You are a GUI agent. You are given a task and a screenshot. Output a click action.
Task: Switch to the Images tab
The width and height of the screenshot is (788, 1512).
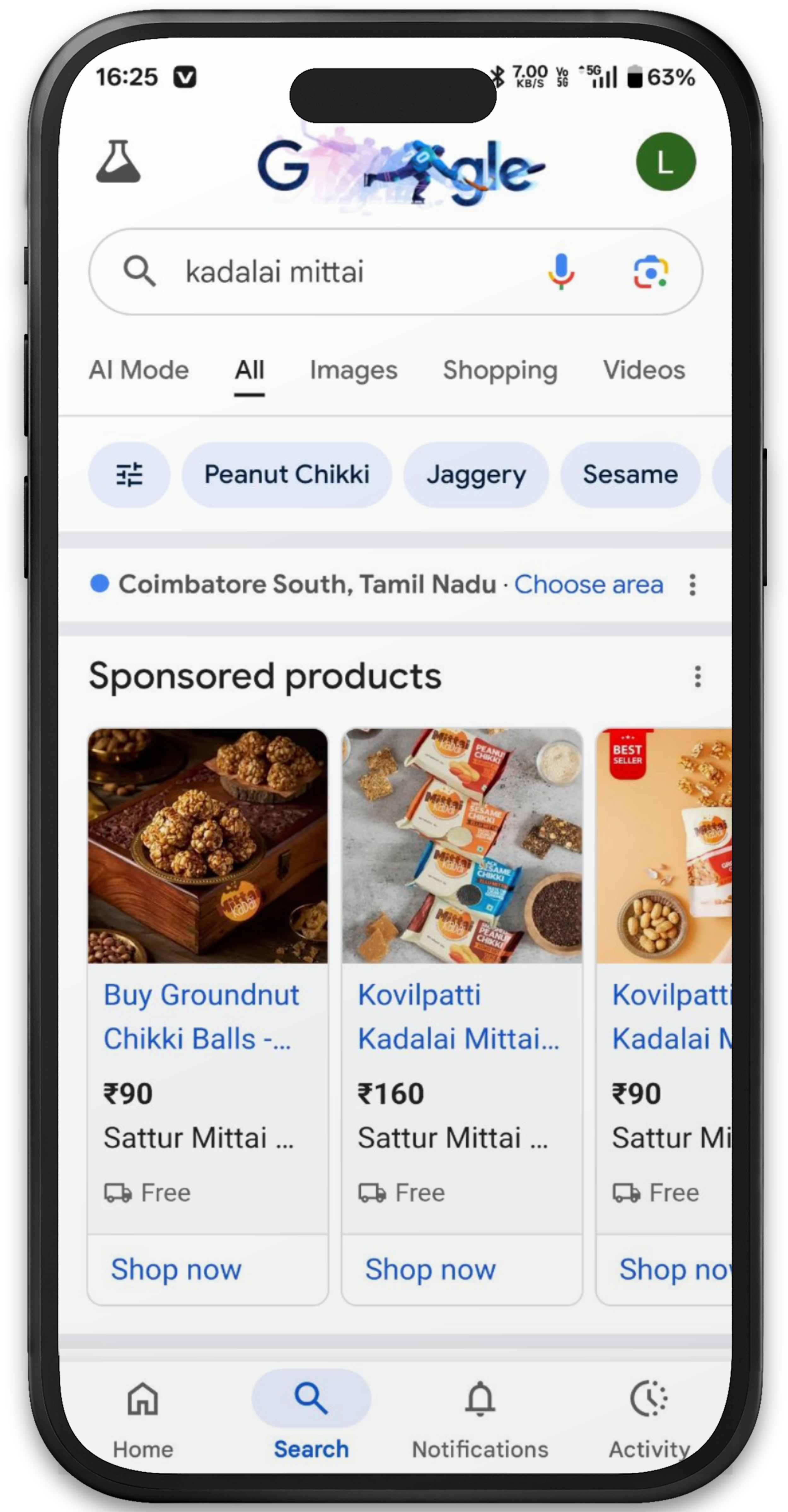(353, 370)
